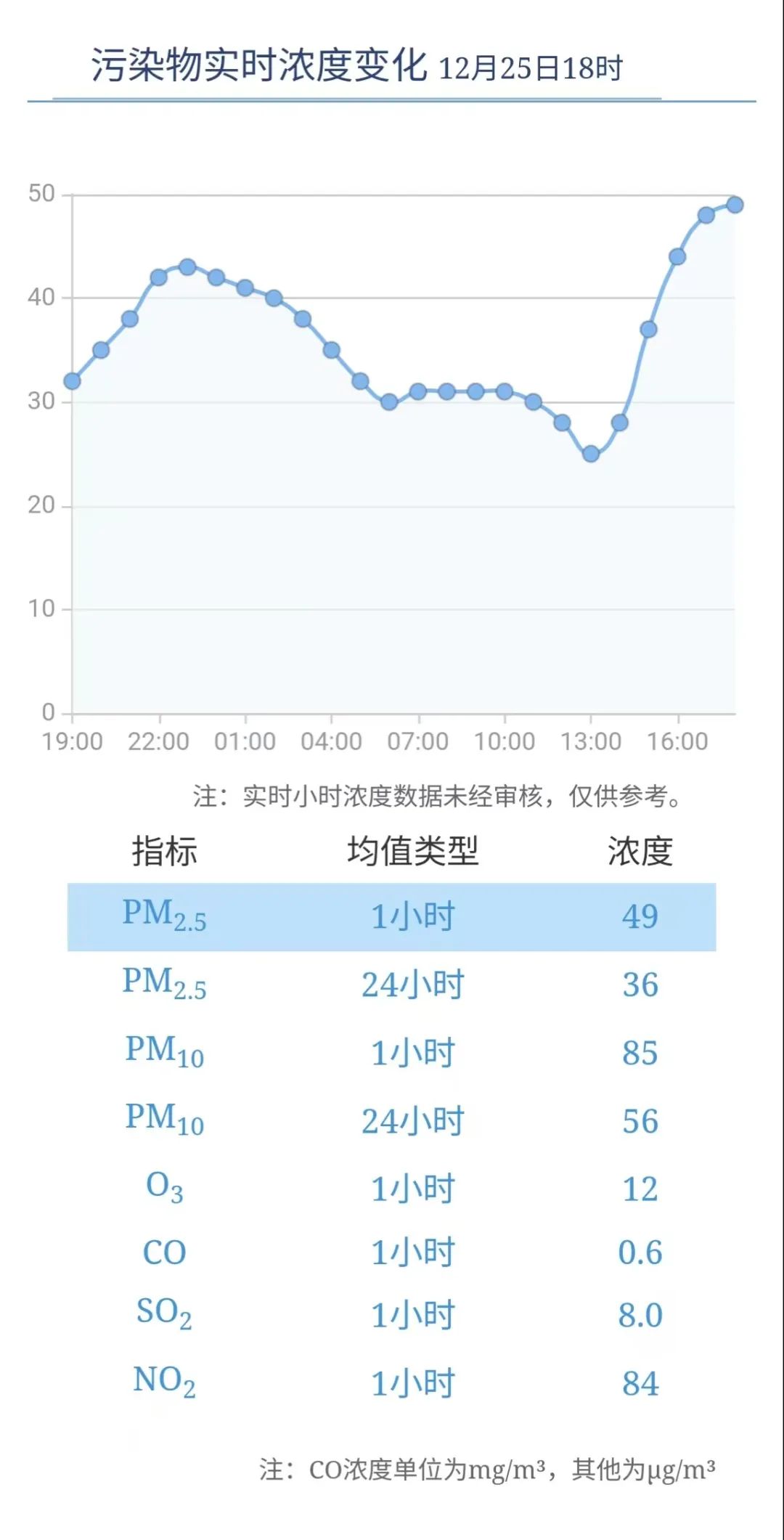784x1540 pixels.
Task: Show the SO2 1小时 concentration chart
Action: 392,1315
